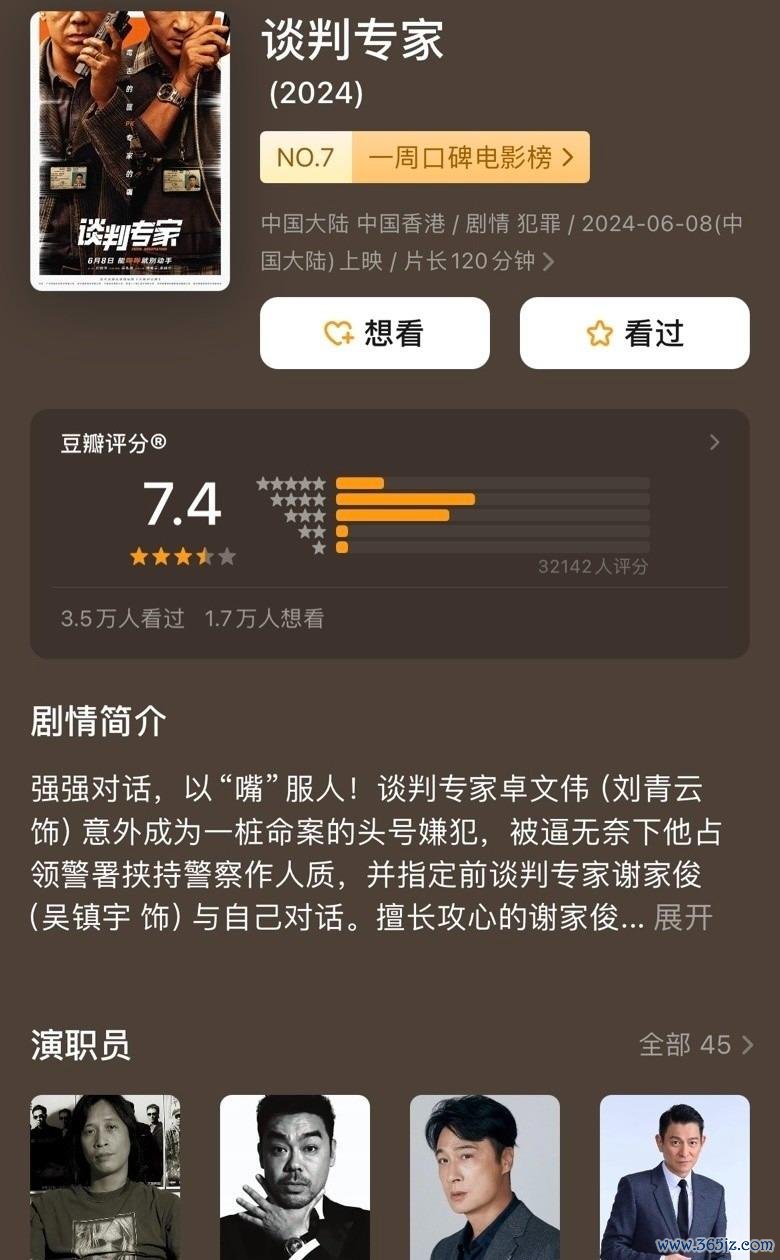Open the 豆瓣评分 rating details
Screen dimensions: 780x1260
pos(714,442)
